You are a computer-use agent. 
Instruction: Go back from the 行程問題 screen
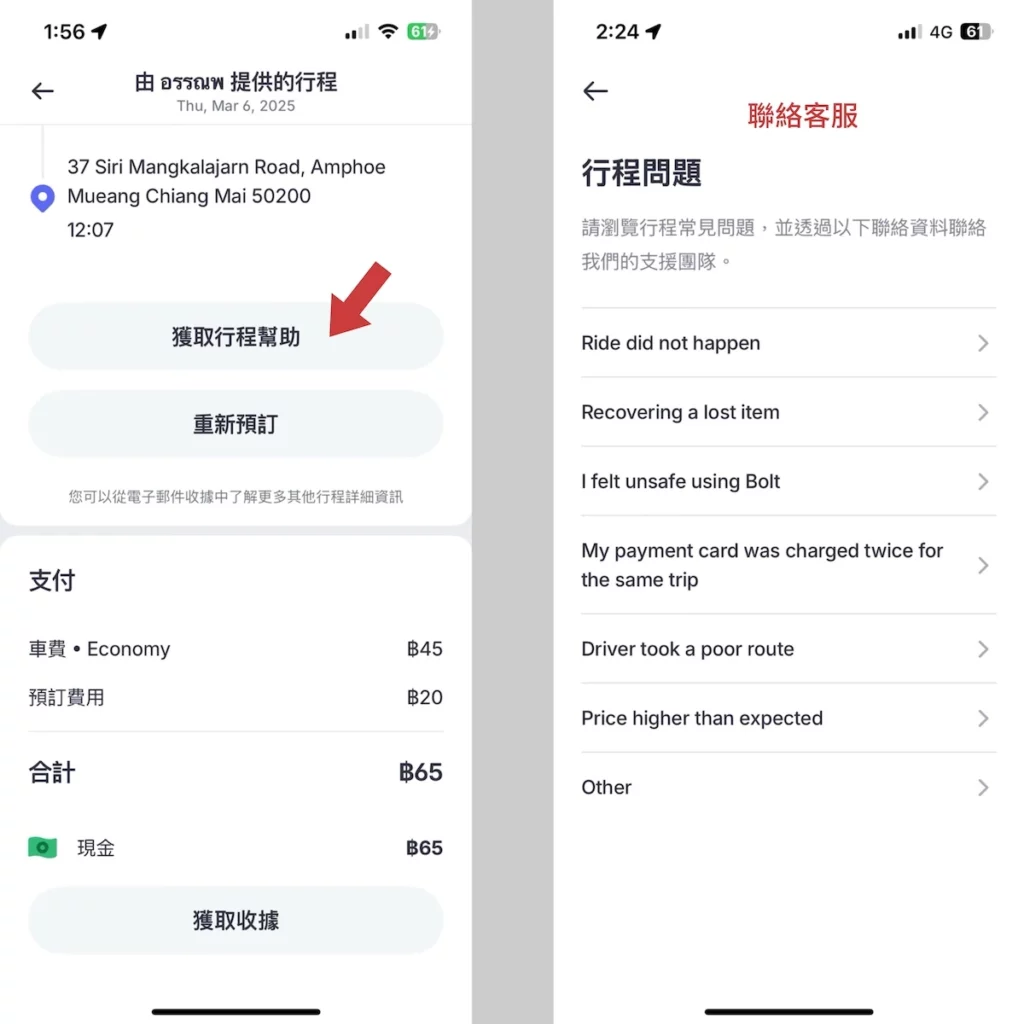click(x=595, y=91)
